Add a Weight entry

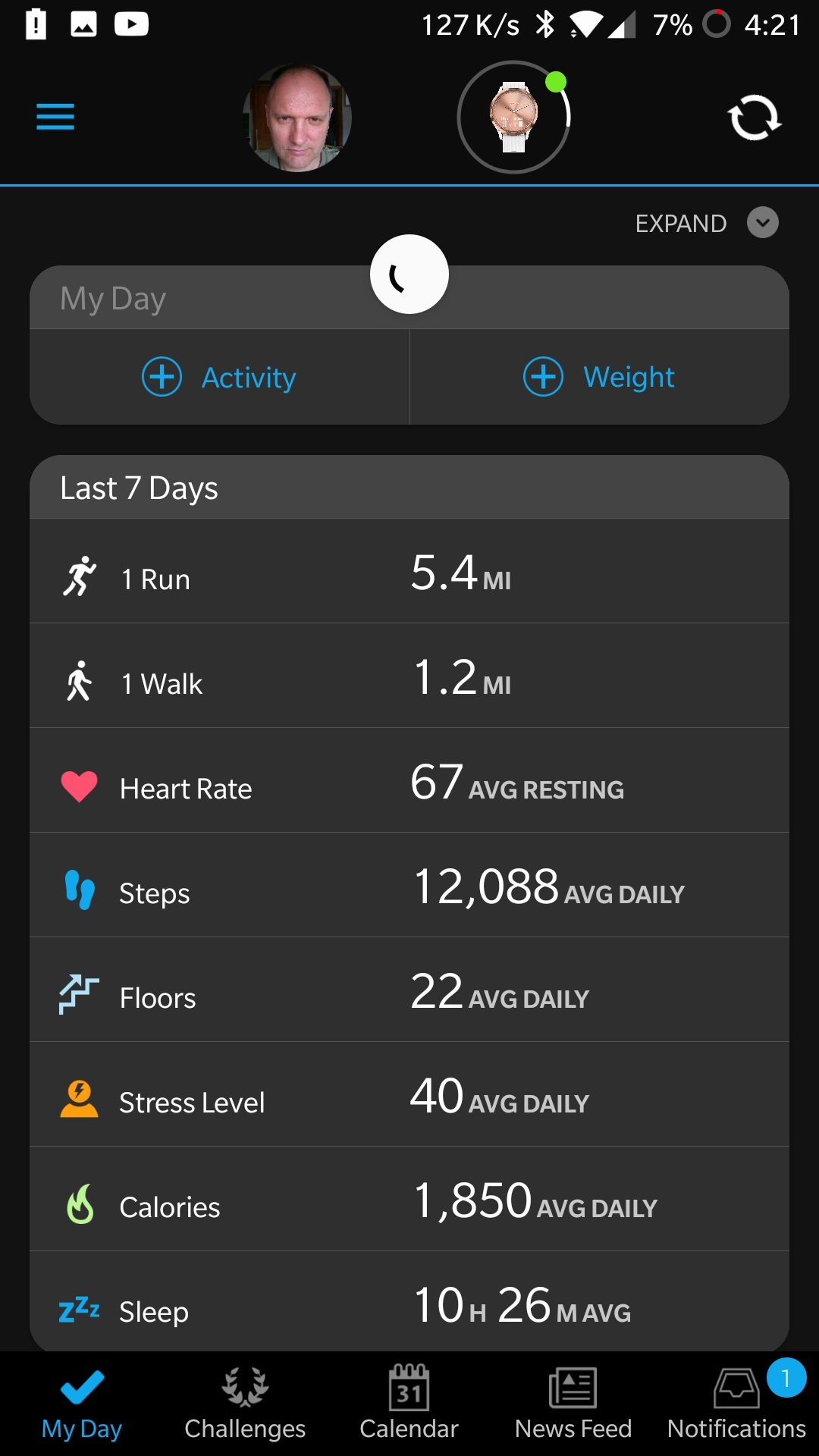(599, 377)
